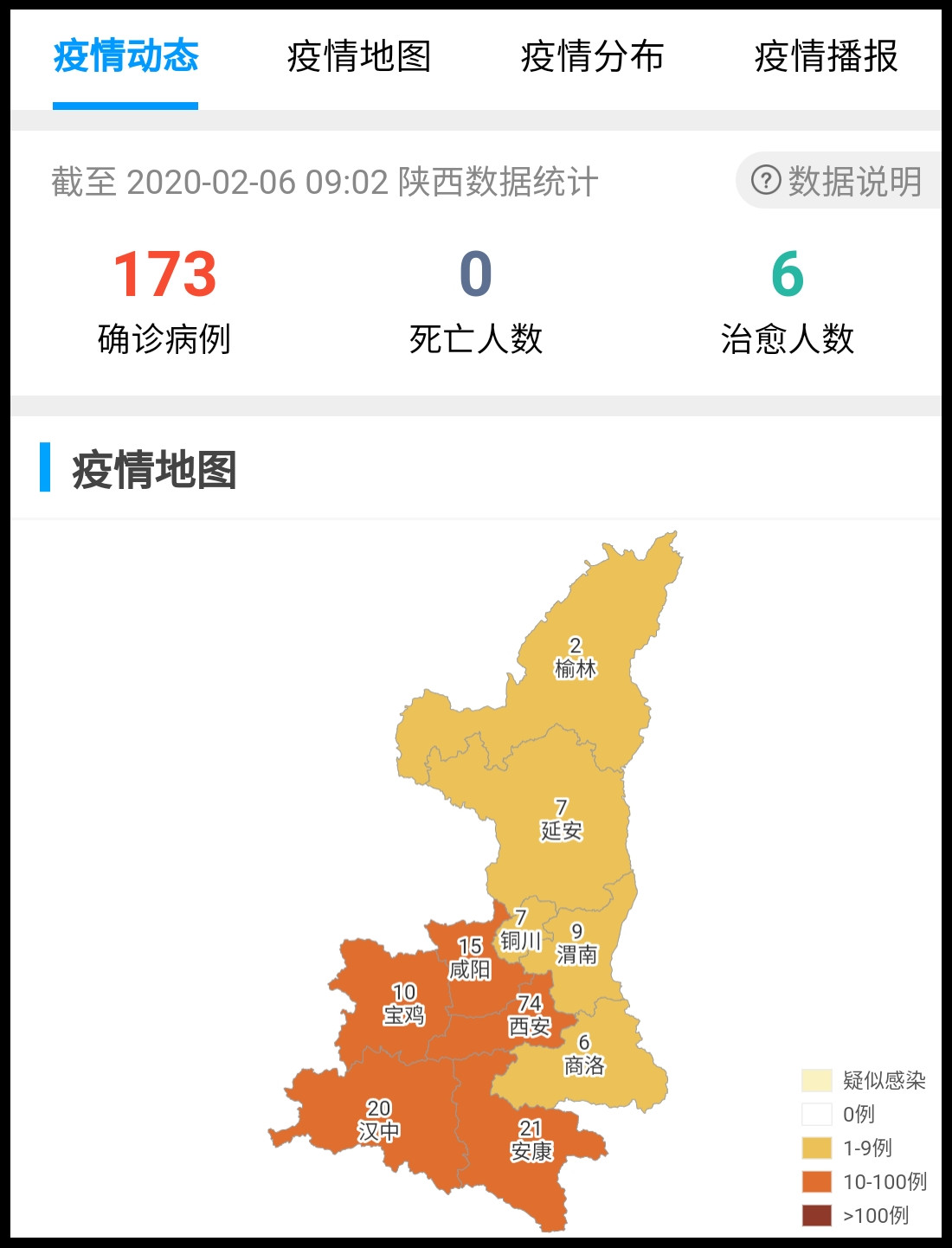Select the 疫情分布 tab
Viewport: 952px width, 1248px height.
592,57
